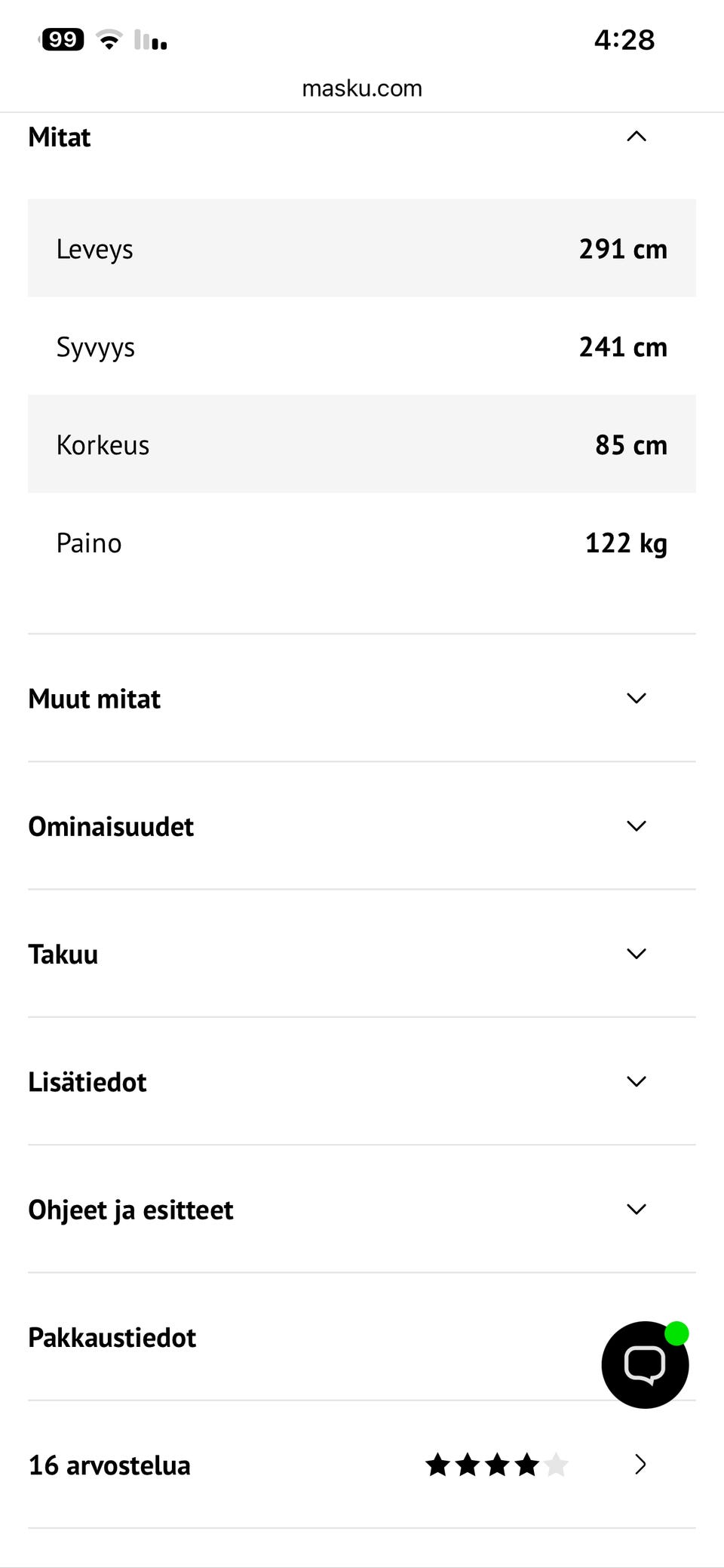Screen dimensions: 724x1568
Task: Open the Pakkaustiedot section heading
Action: (x=112, y=1336)
